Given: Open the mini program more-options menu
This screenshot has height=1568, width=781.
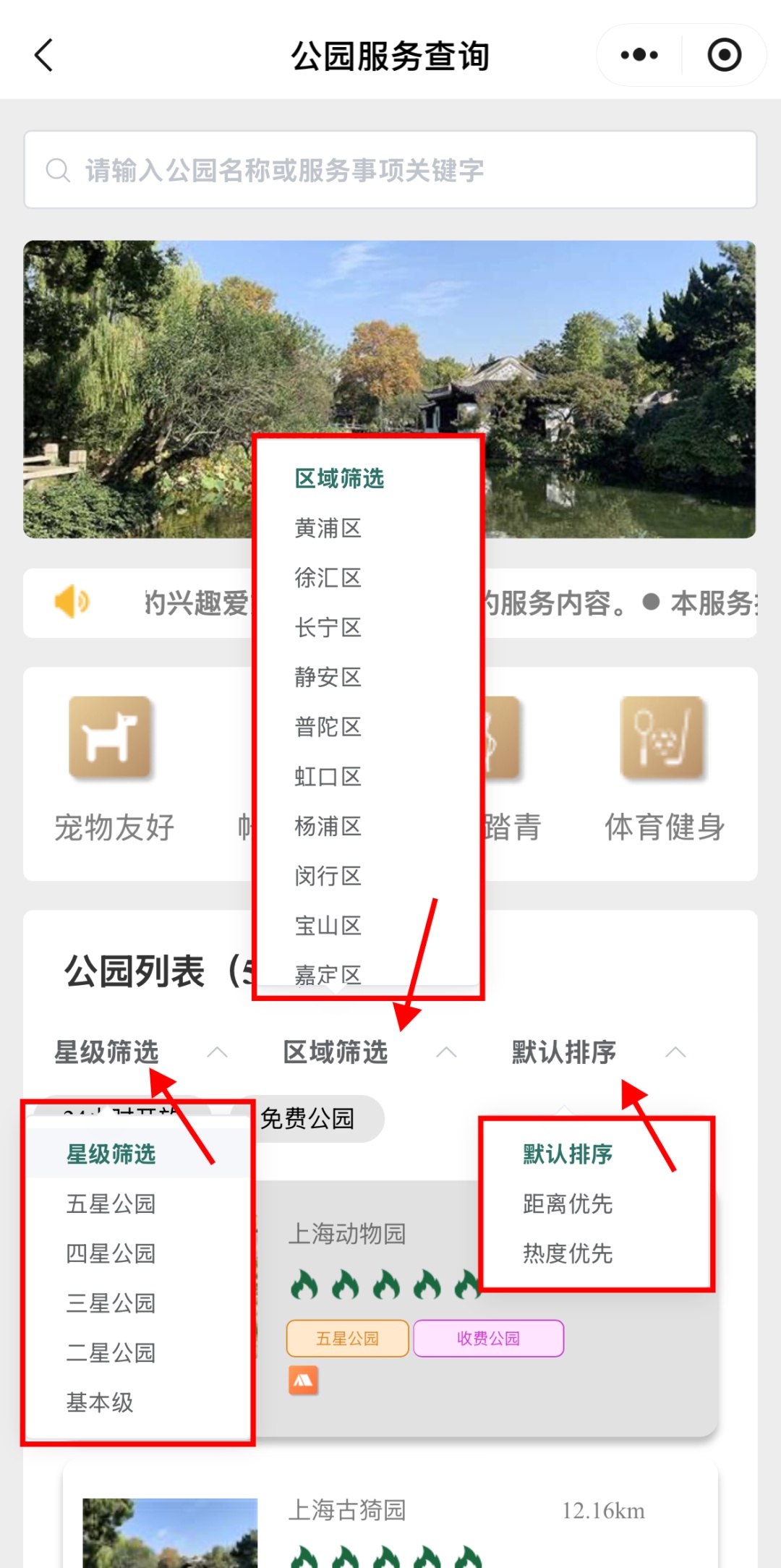Looking at the screenshot, I should click(639, 55).
